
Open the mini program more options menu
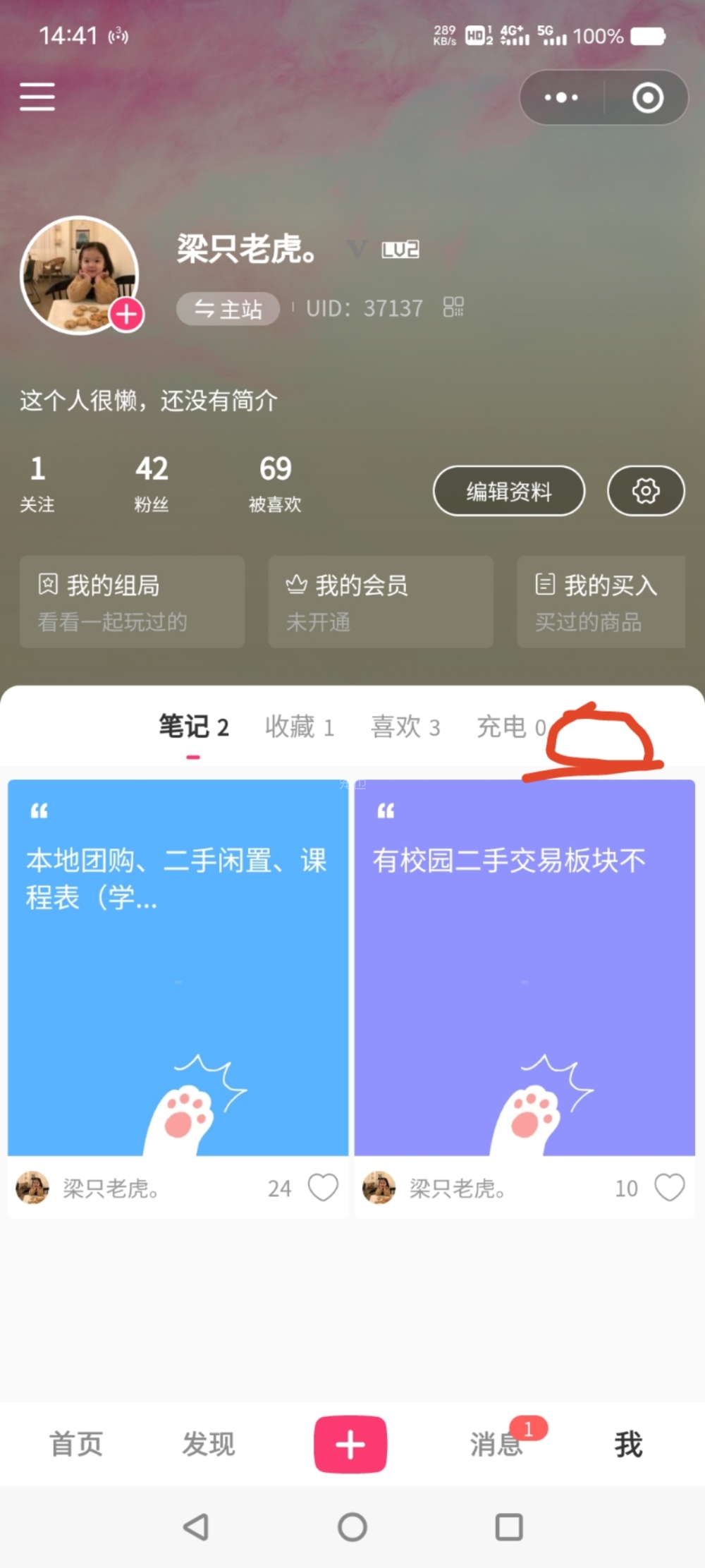click(x=561, y=97)
